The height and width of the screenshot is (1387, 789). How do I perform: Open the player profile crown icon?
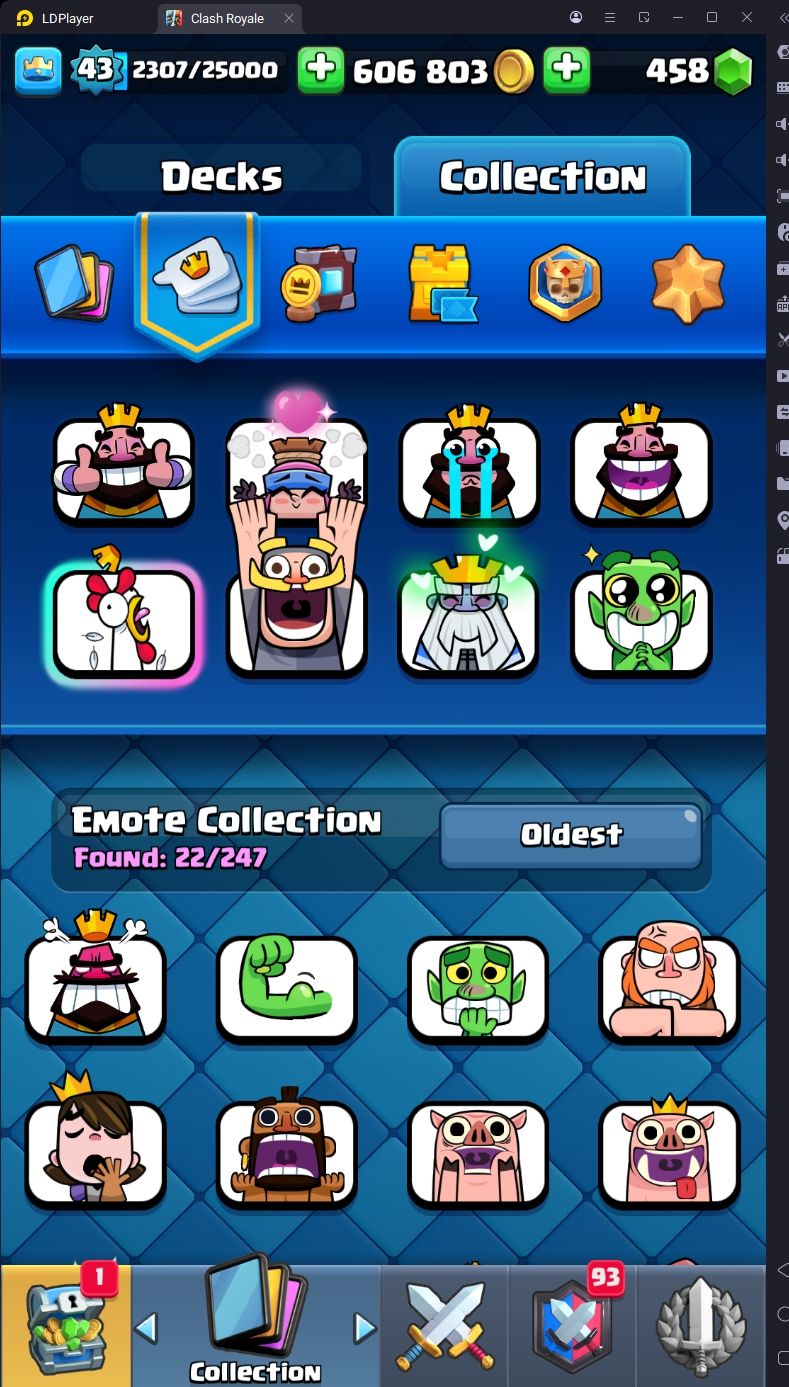38,70
